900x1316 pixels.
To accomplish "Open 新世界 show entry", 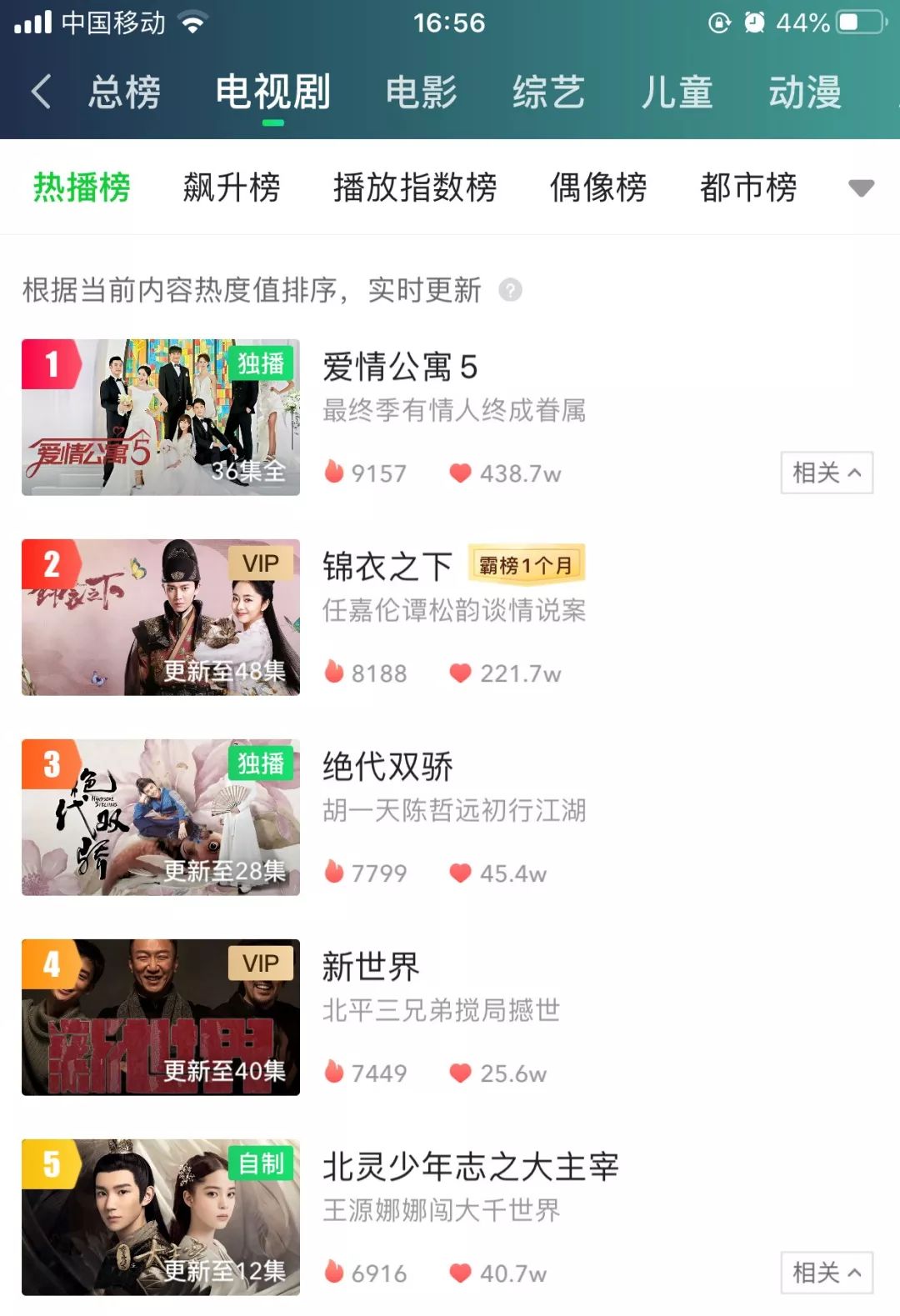I will coord(371,967).
